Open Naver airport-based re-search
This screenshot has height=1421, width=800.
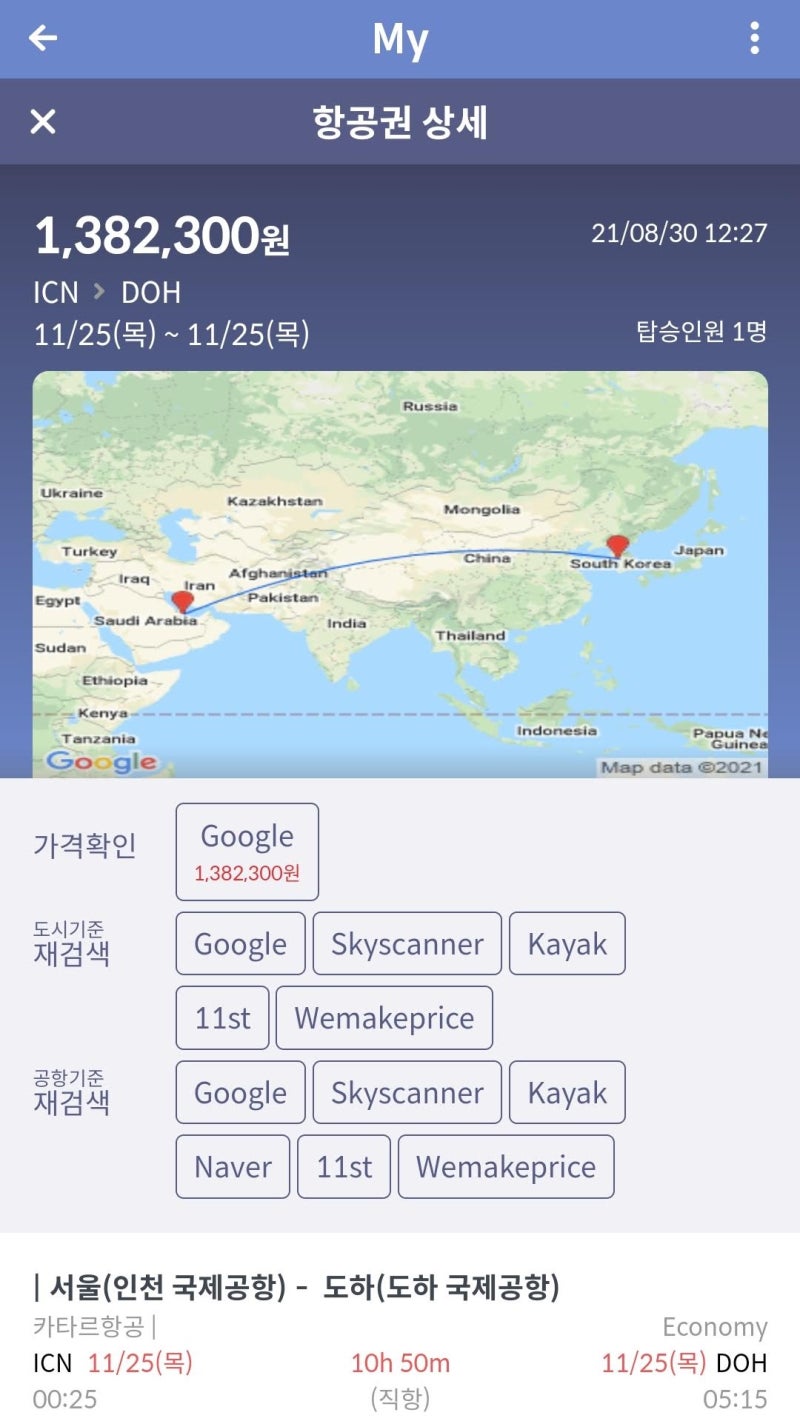coord(232,1166)
